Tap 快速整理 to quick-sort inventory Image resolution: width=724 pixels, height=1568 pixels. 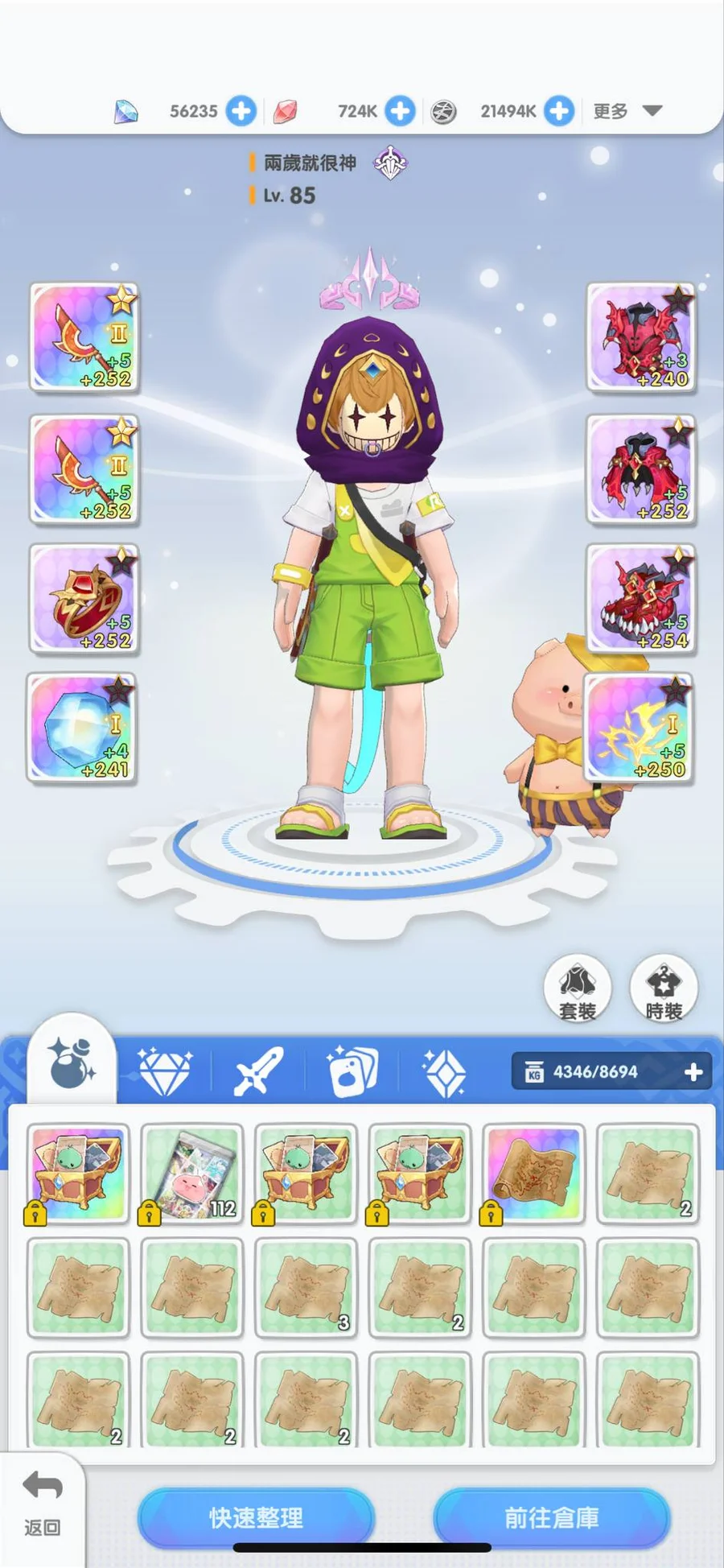click(x=256, y=1517)
